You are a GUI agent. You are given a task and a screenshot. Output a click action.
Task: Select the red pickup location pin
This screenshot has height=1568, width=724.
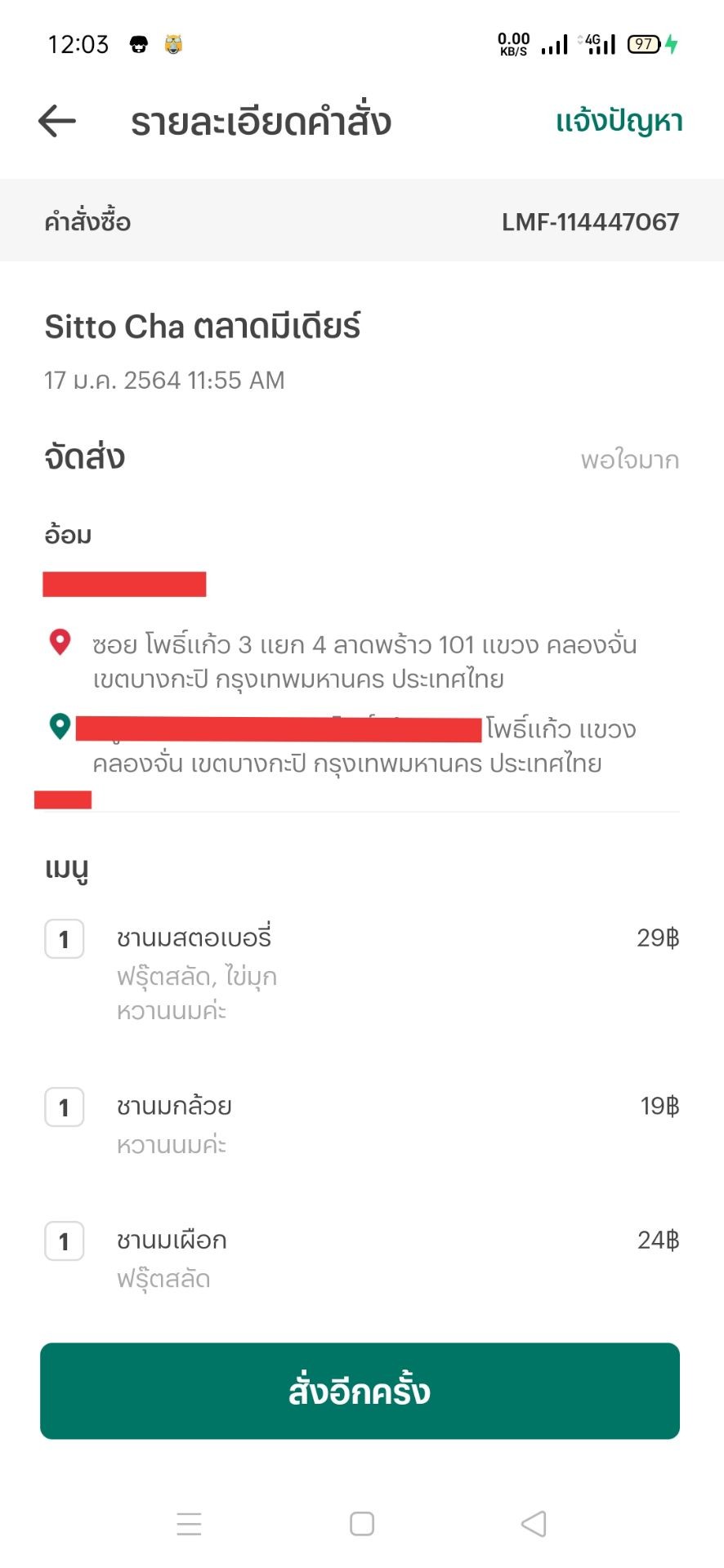point(60,644)
